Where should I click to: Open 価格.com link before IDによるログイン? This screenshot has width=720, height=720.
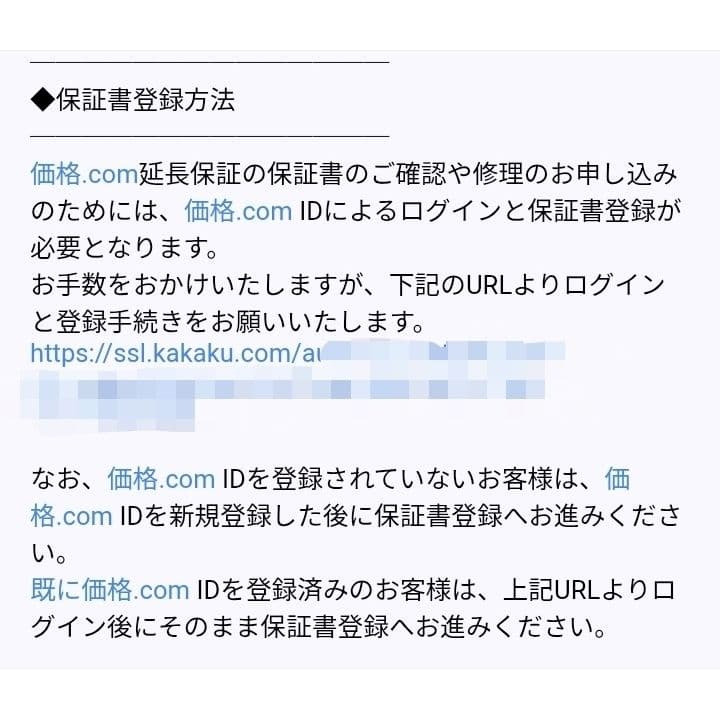pos(238,210)
